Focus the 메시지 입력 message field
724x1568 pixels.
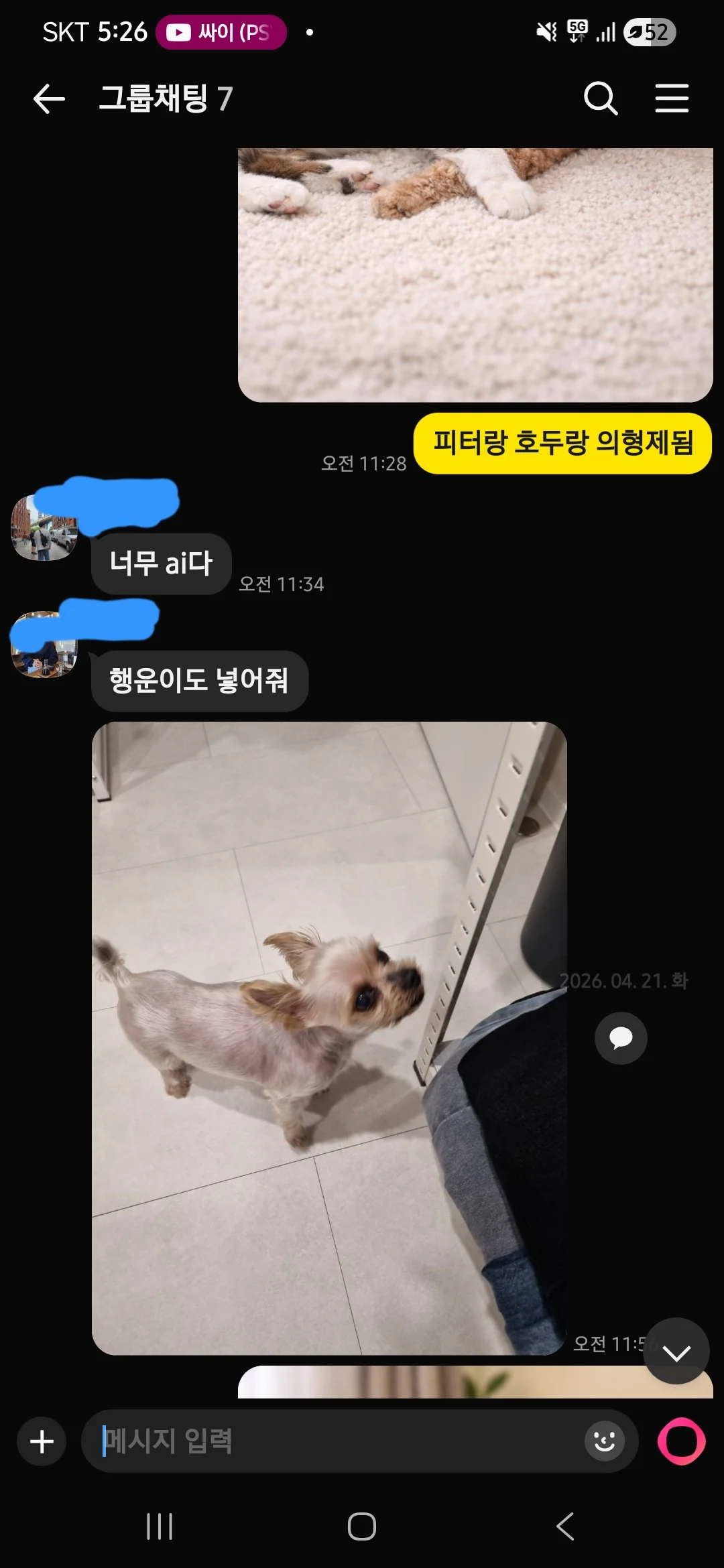(x=335, y=1441)
